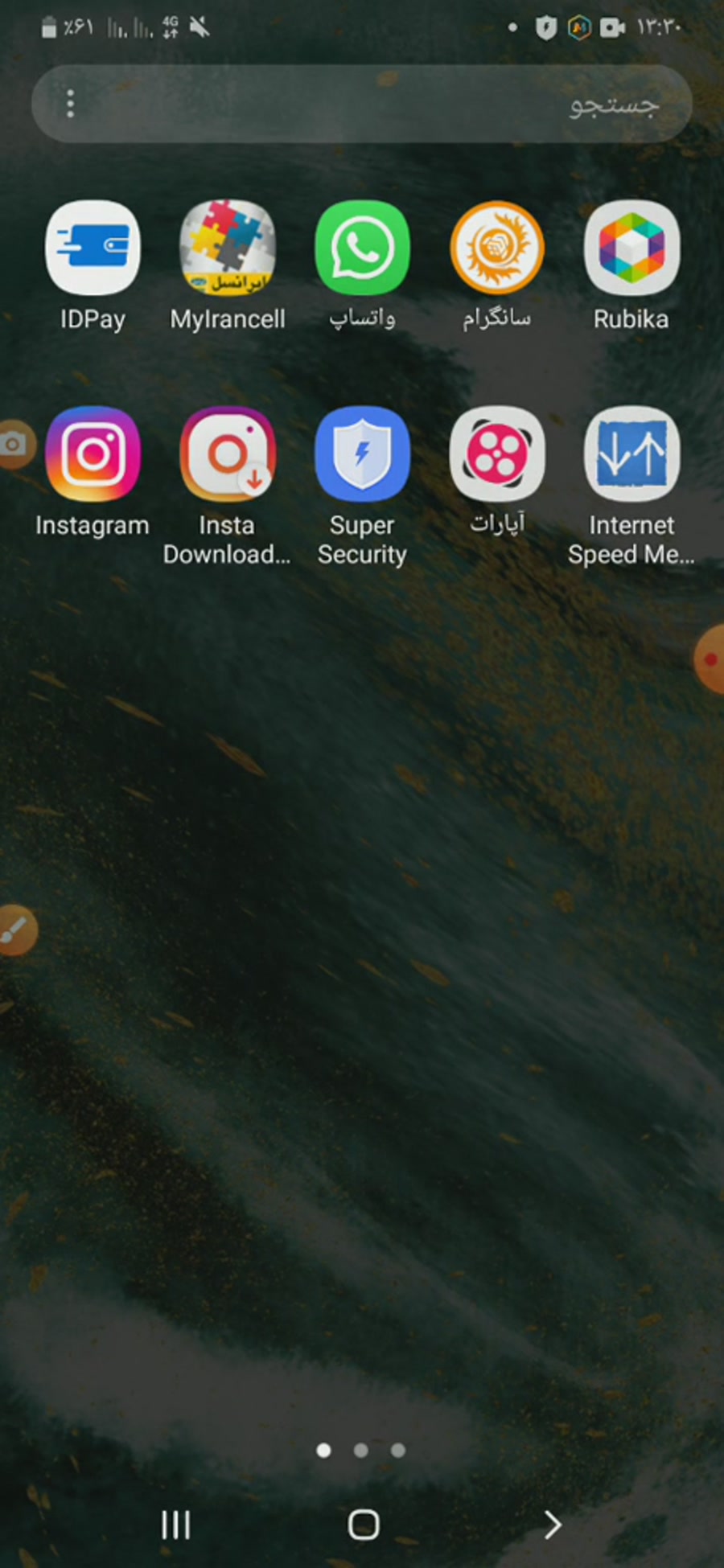Open the سانگرام app
This screenshot has height=1568, width=724.
(x=496, y=248)
